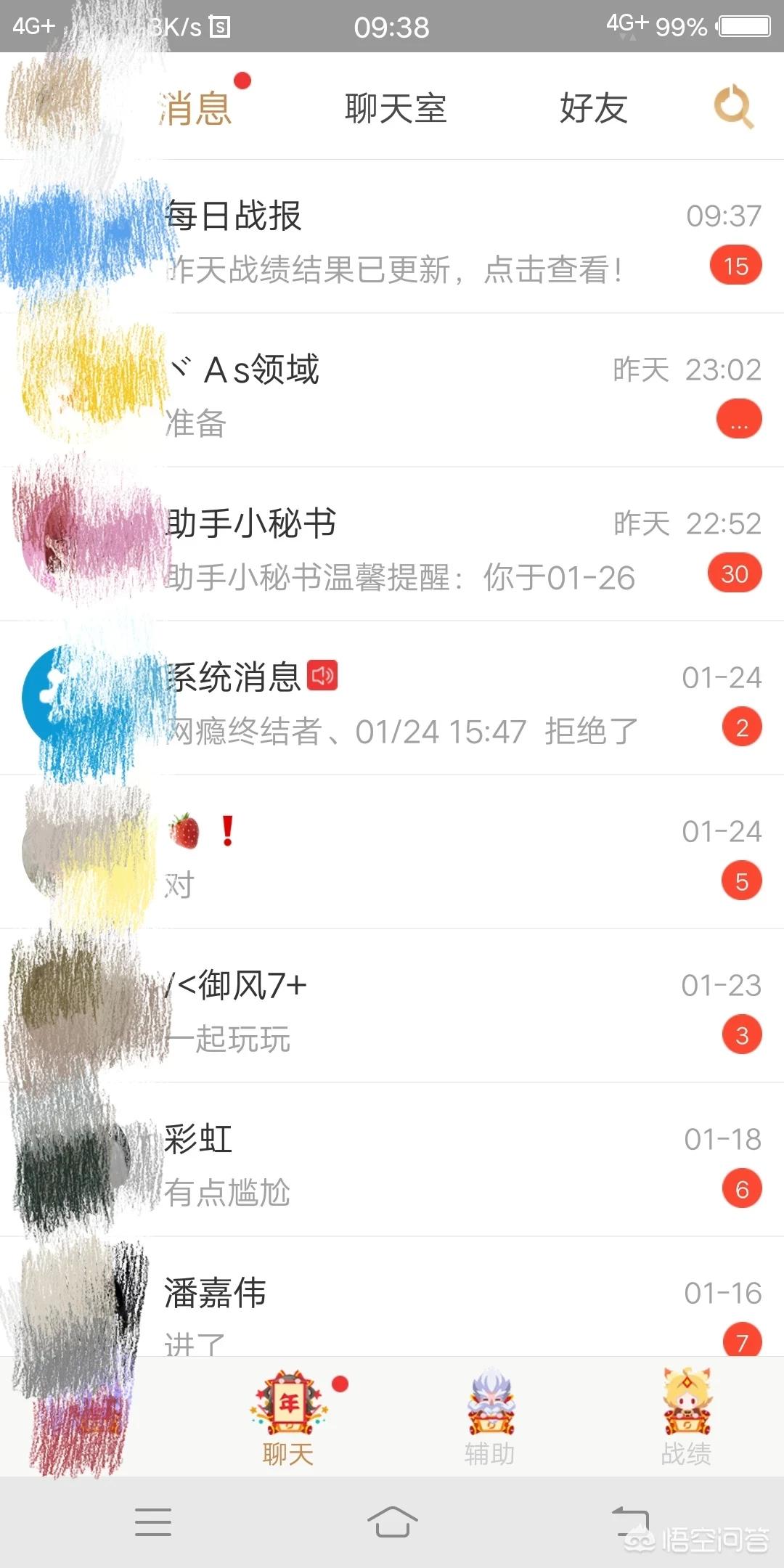Viewport: 784px width, 1568px height.
Task: Switch to the 好友 tab
Action: (593, 109)
